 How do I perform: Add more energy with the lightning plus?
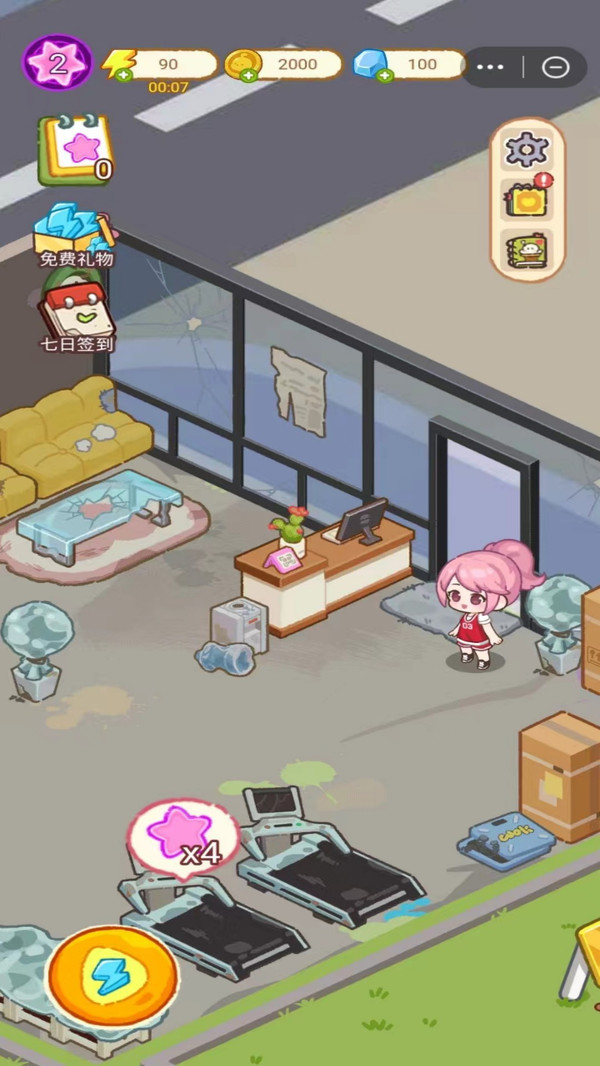tap(123, 74)
